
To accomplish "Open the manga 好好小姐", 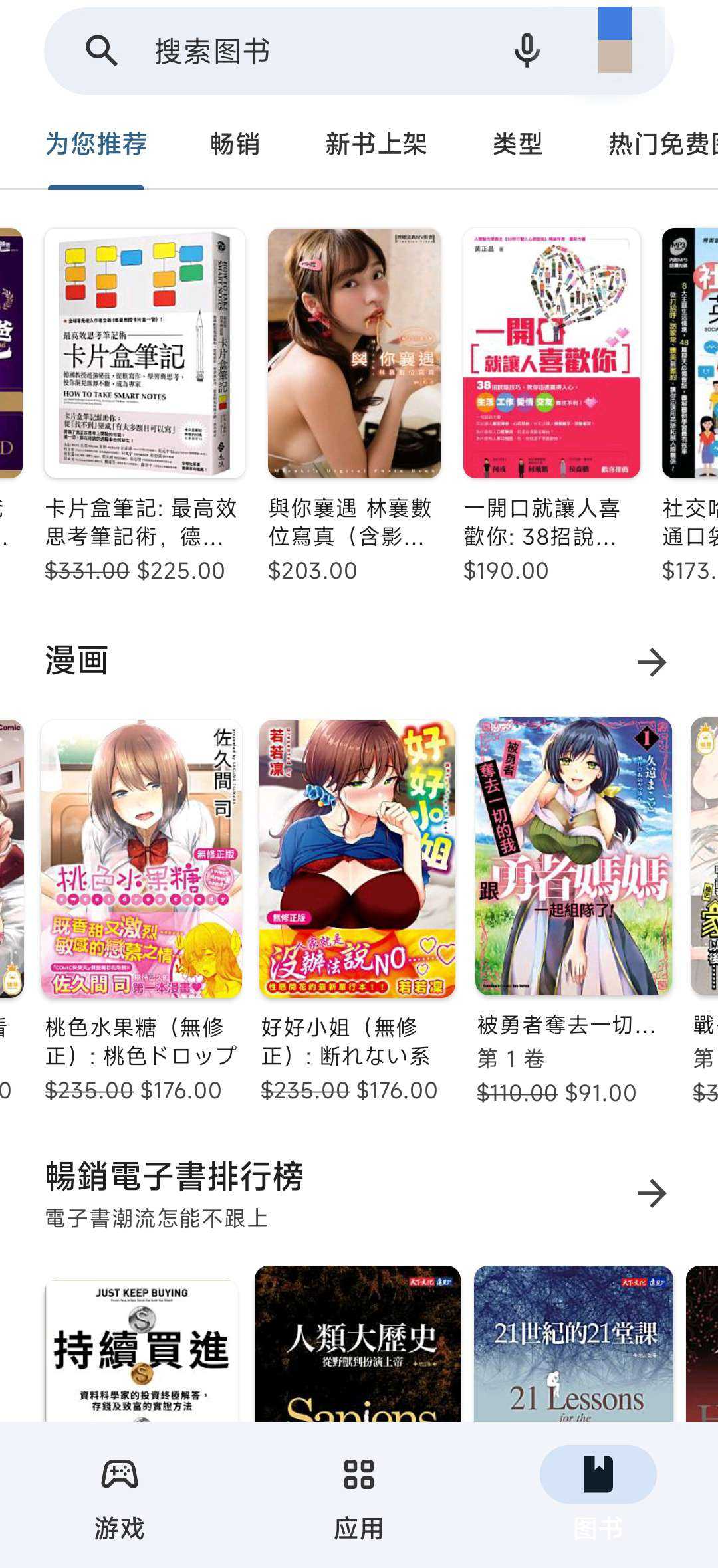I will (x=357, y=858).
